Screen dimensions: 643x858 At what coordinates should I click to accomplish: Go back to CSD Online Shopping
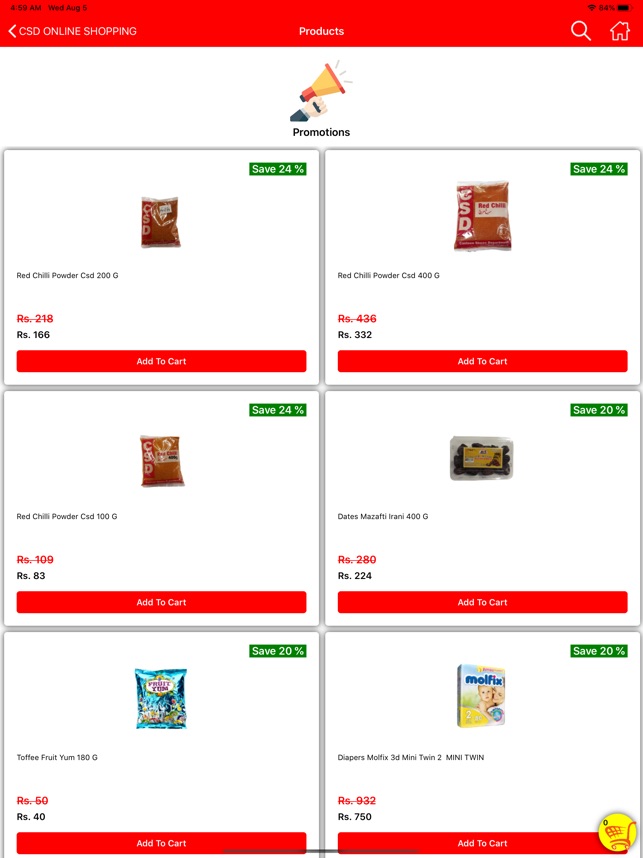pyautogui.click(x=71, y=31)
